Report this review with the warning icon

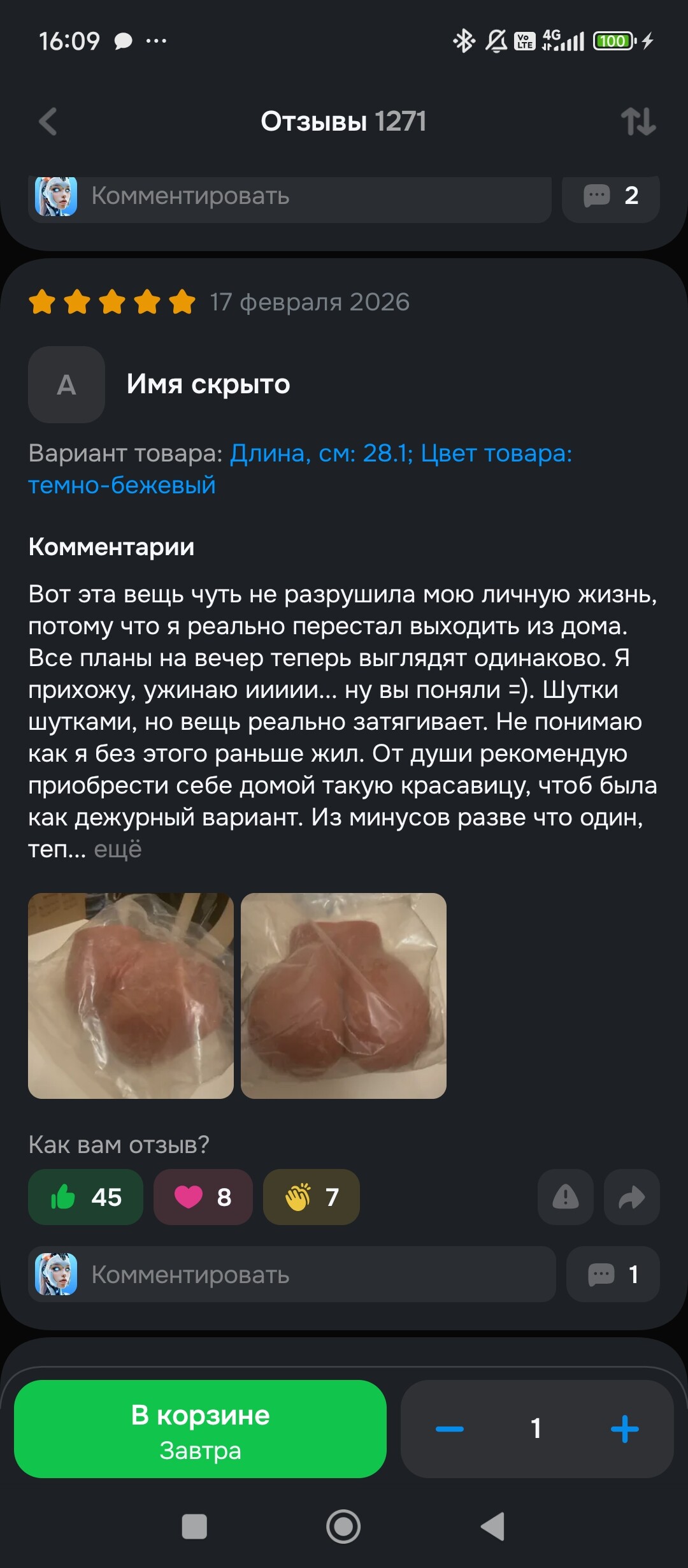pos(565,1197)
